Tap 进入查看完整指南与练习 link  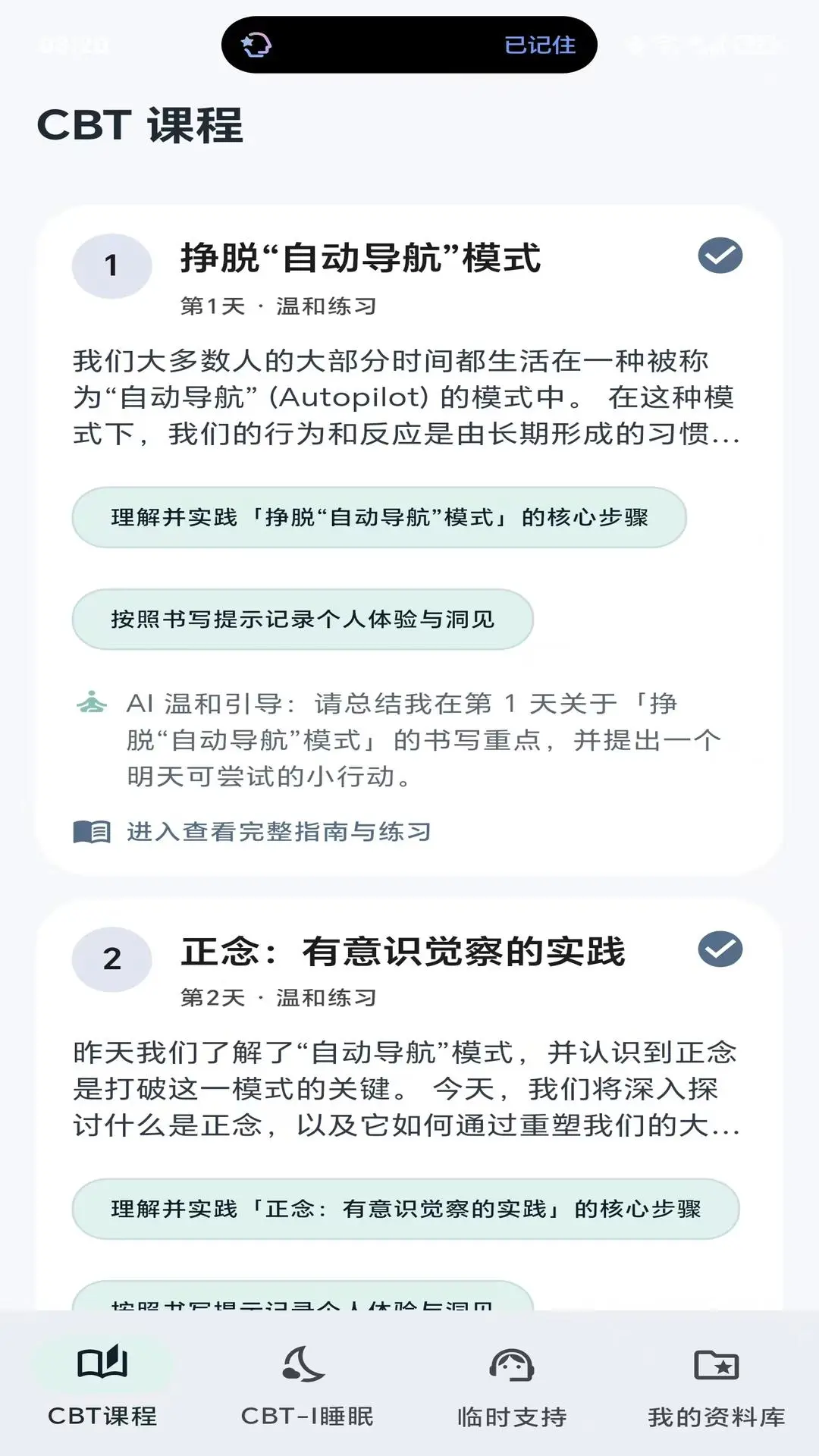click(278, 832)
